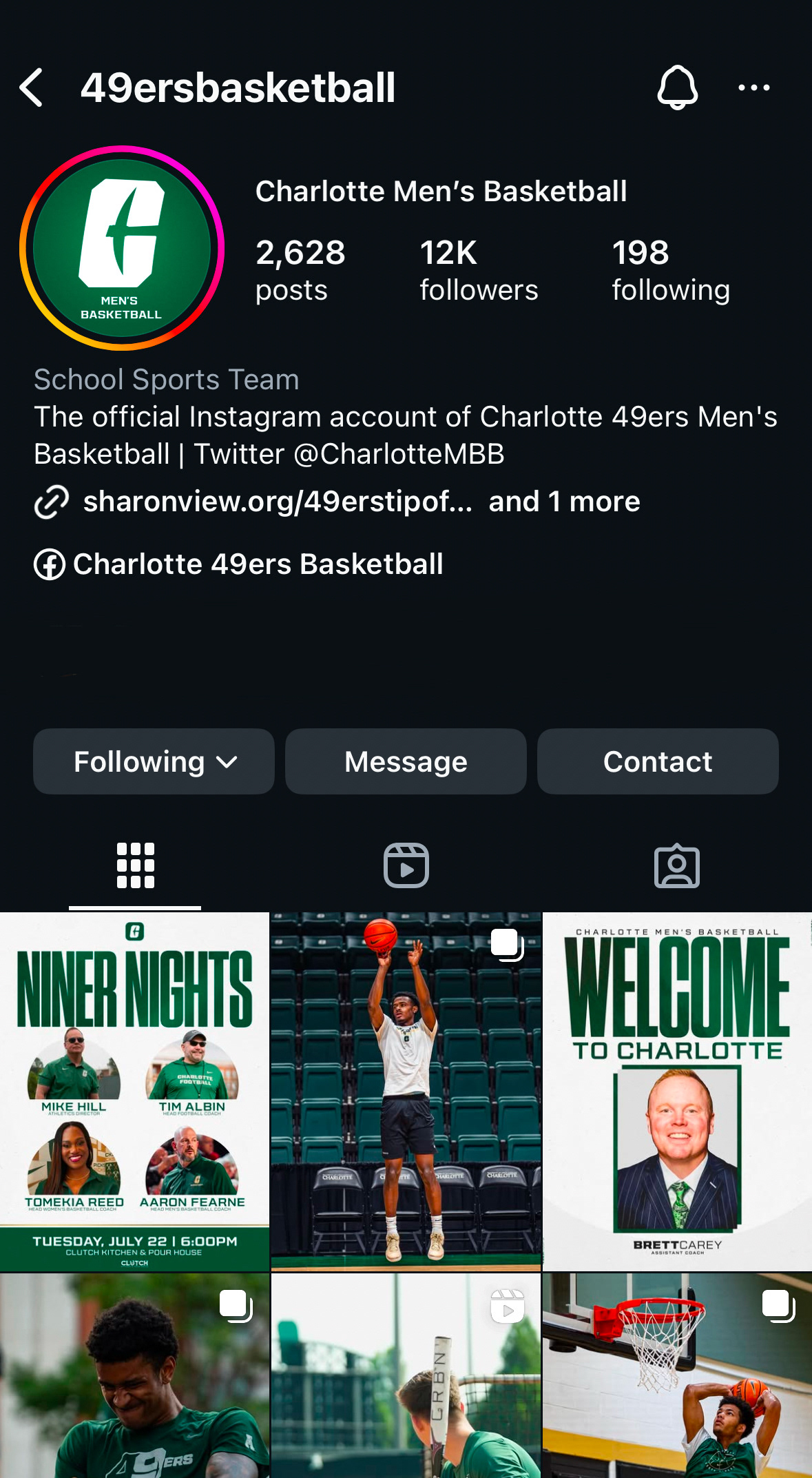Image resolution: width=812 pixels, height=1478 pixels.
Task: Go back using the back arrow
Action: (x=32, y=88)
